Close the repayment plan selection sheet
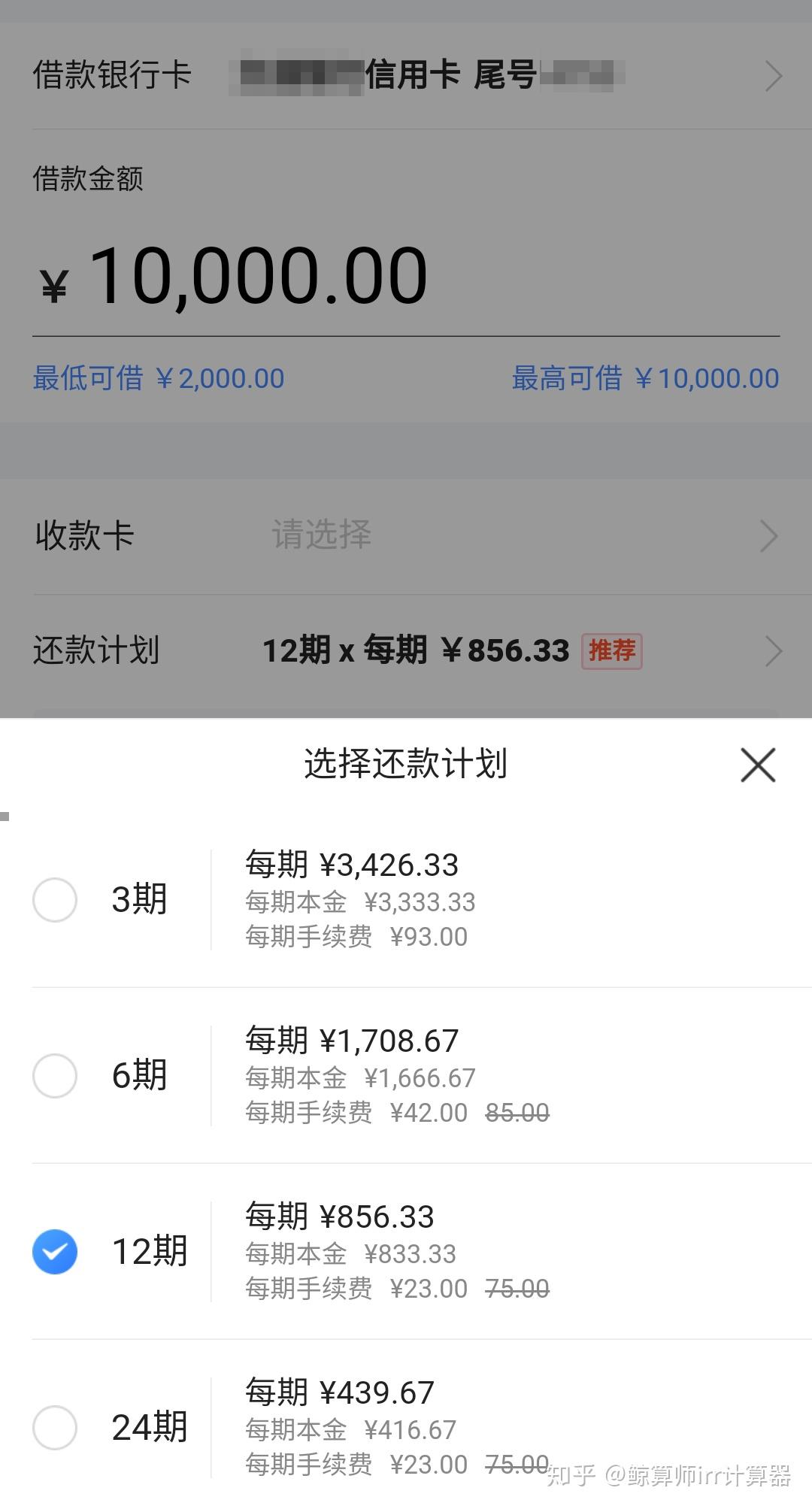The image size is (812, 1509). [757, 765]
